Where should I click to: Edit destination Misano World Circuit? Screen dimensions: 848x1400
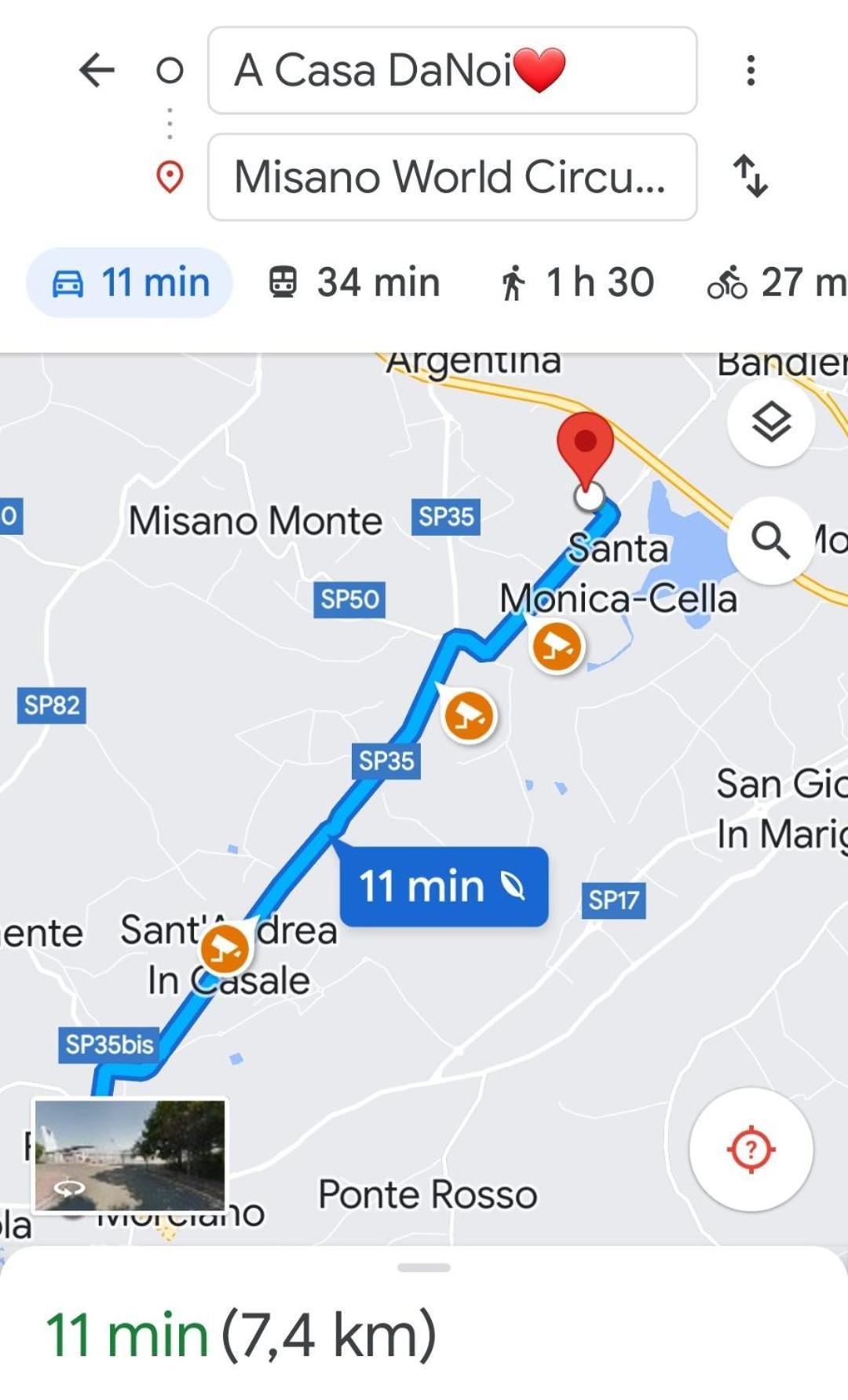[451, 177]
